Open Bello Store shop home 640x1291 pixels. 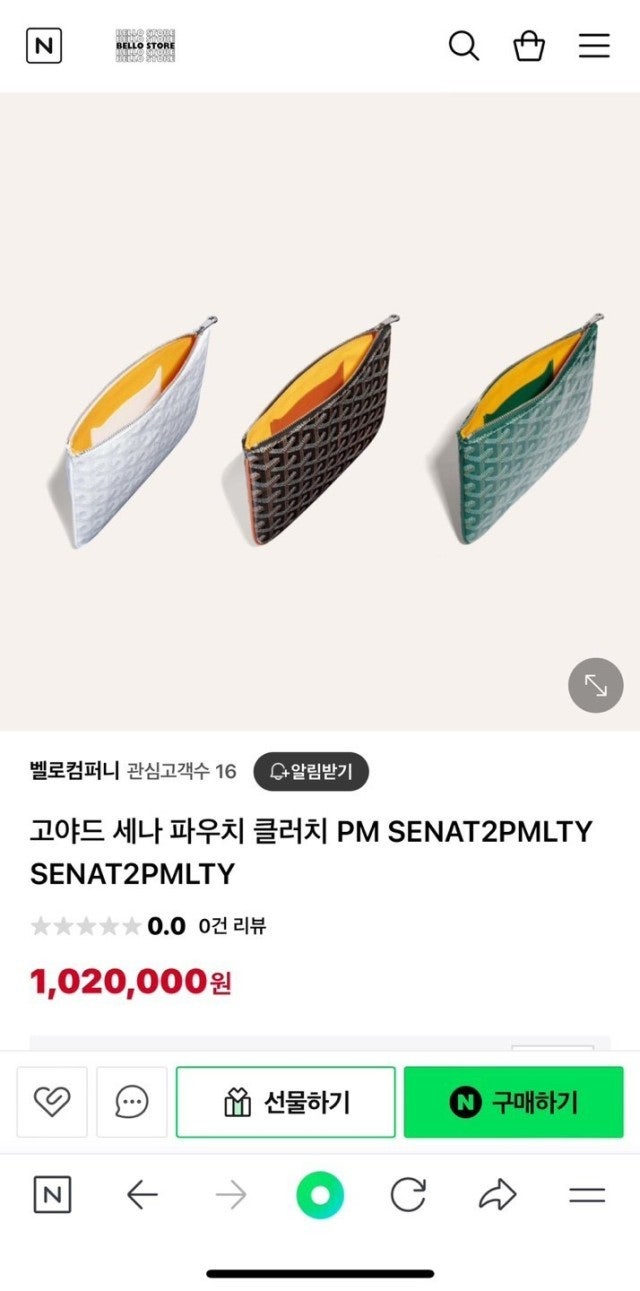point(146,46)
